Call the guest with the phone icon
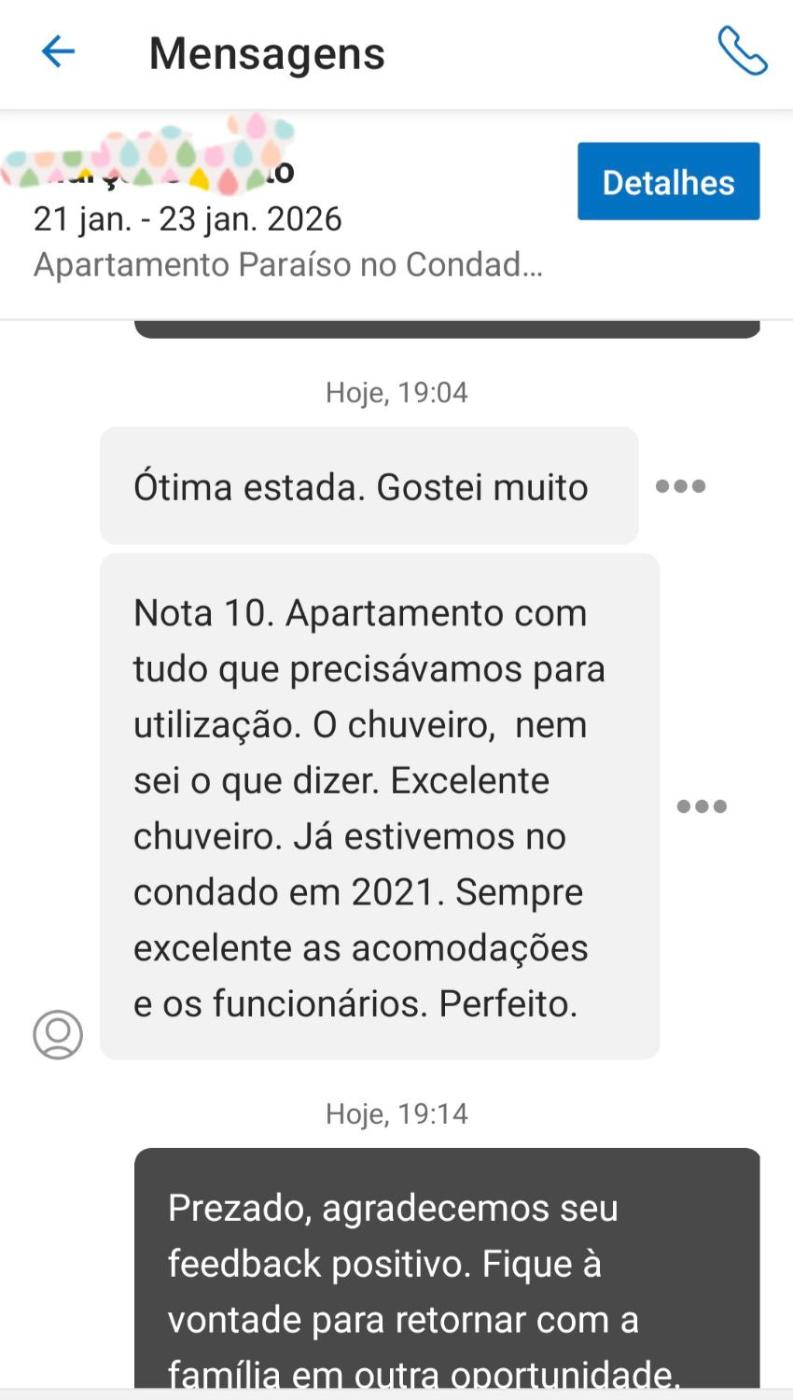This screenshot has width=793, height=1400. coord(742,51)
